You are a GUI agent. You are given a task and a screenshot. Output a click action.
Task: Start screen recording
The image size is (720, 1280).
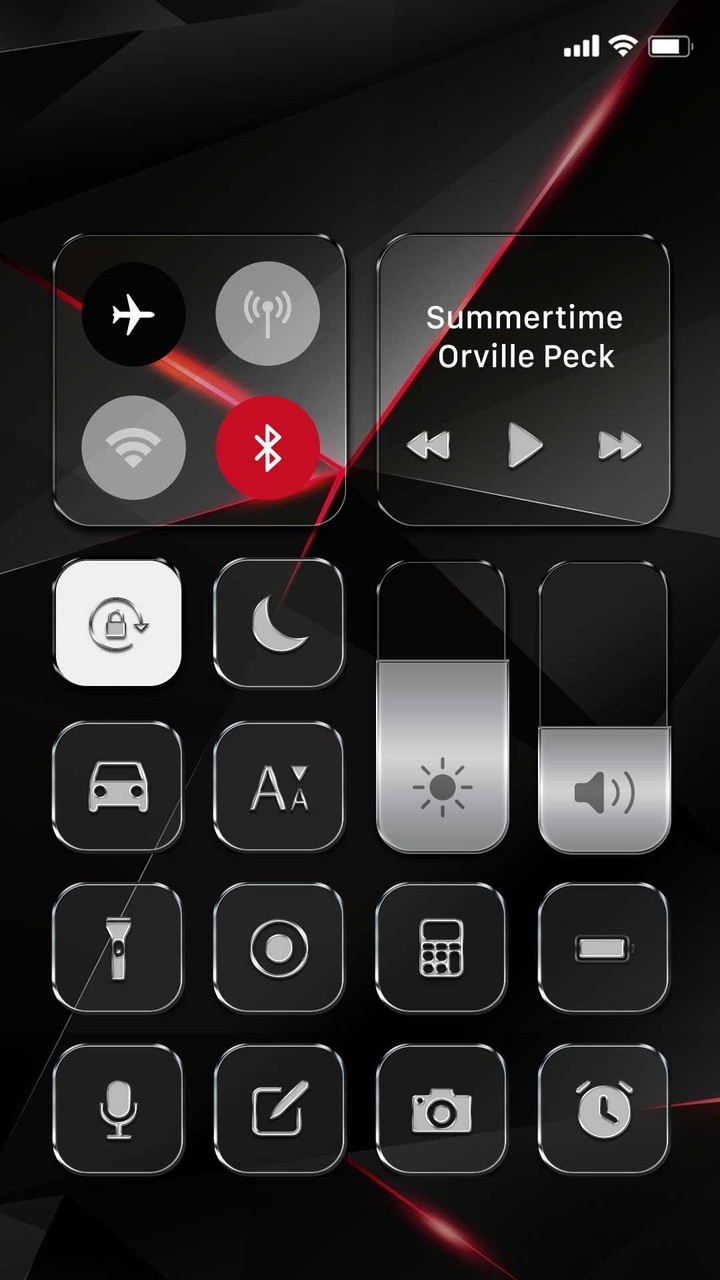[x=279, y=947]
